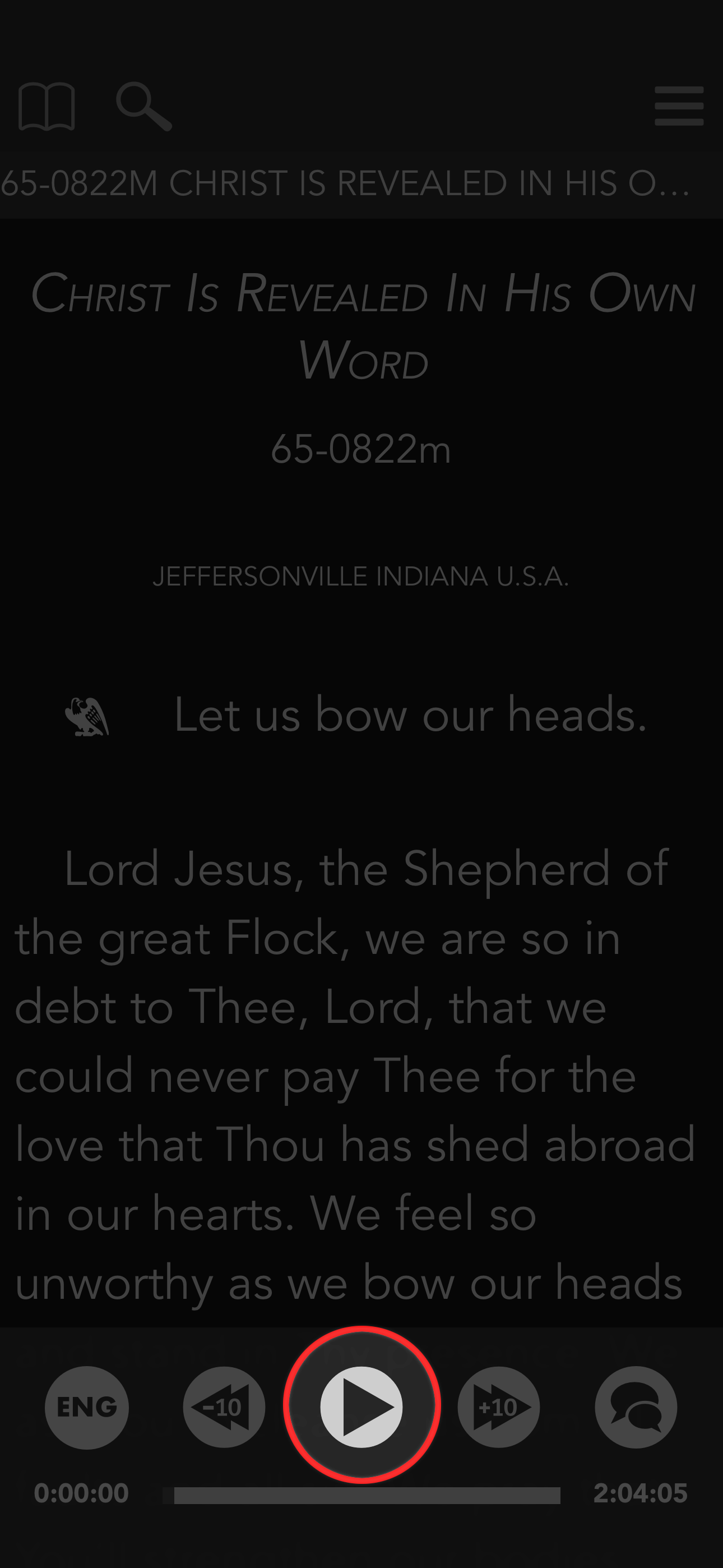The height and width of the screenshot is (1568, 723).
Task: Open the hamburger menu
Action: click(x=679, y=106)
